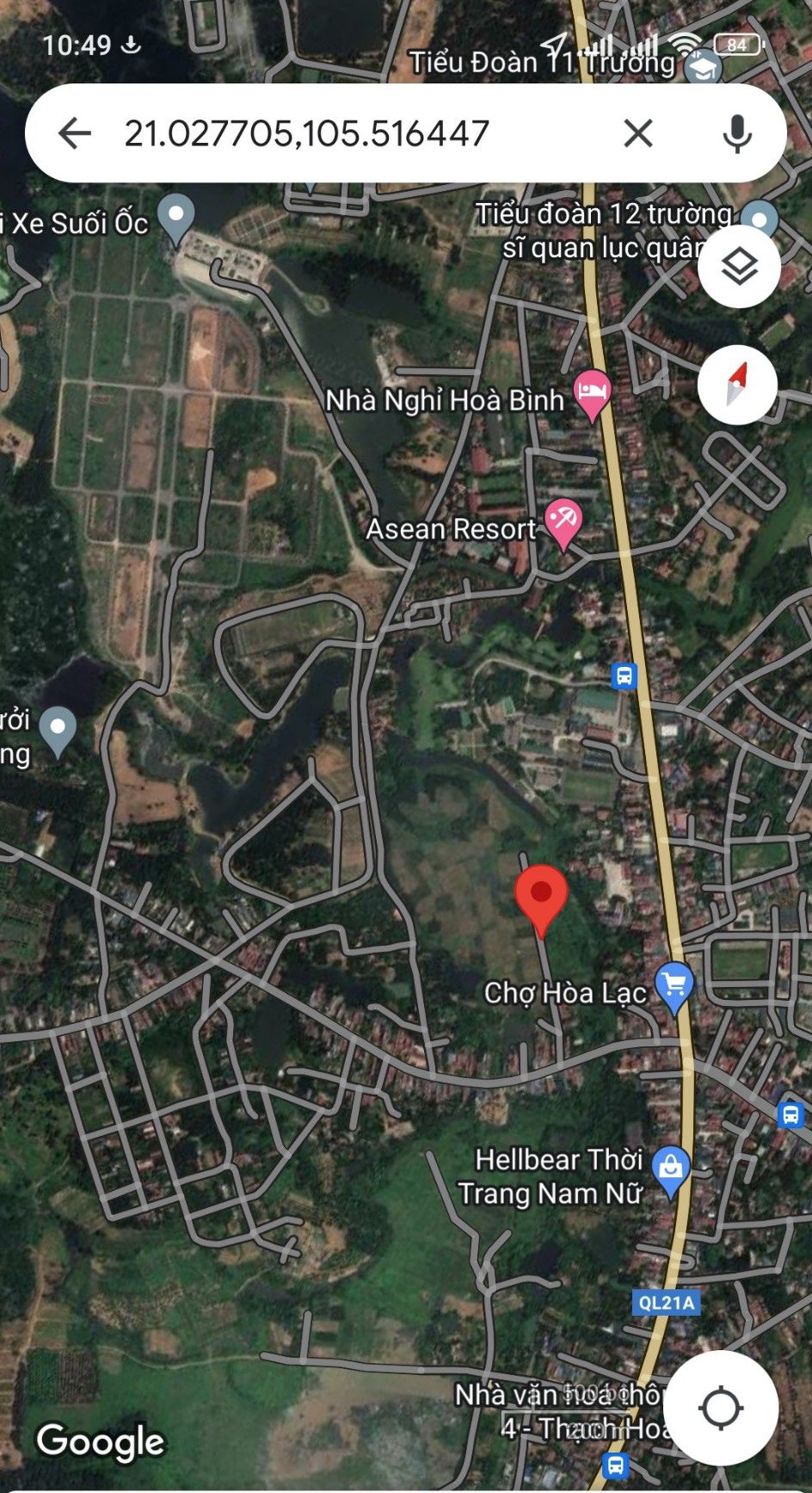This screenshot has width=812, height=1493.
Task: Go back from the search bar
Action: 75,133
